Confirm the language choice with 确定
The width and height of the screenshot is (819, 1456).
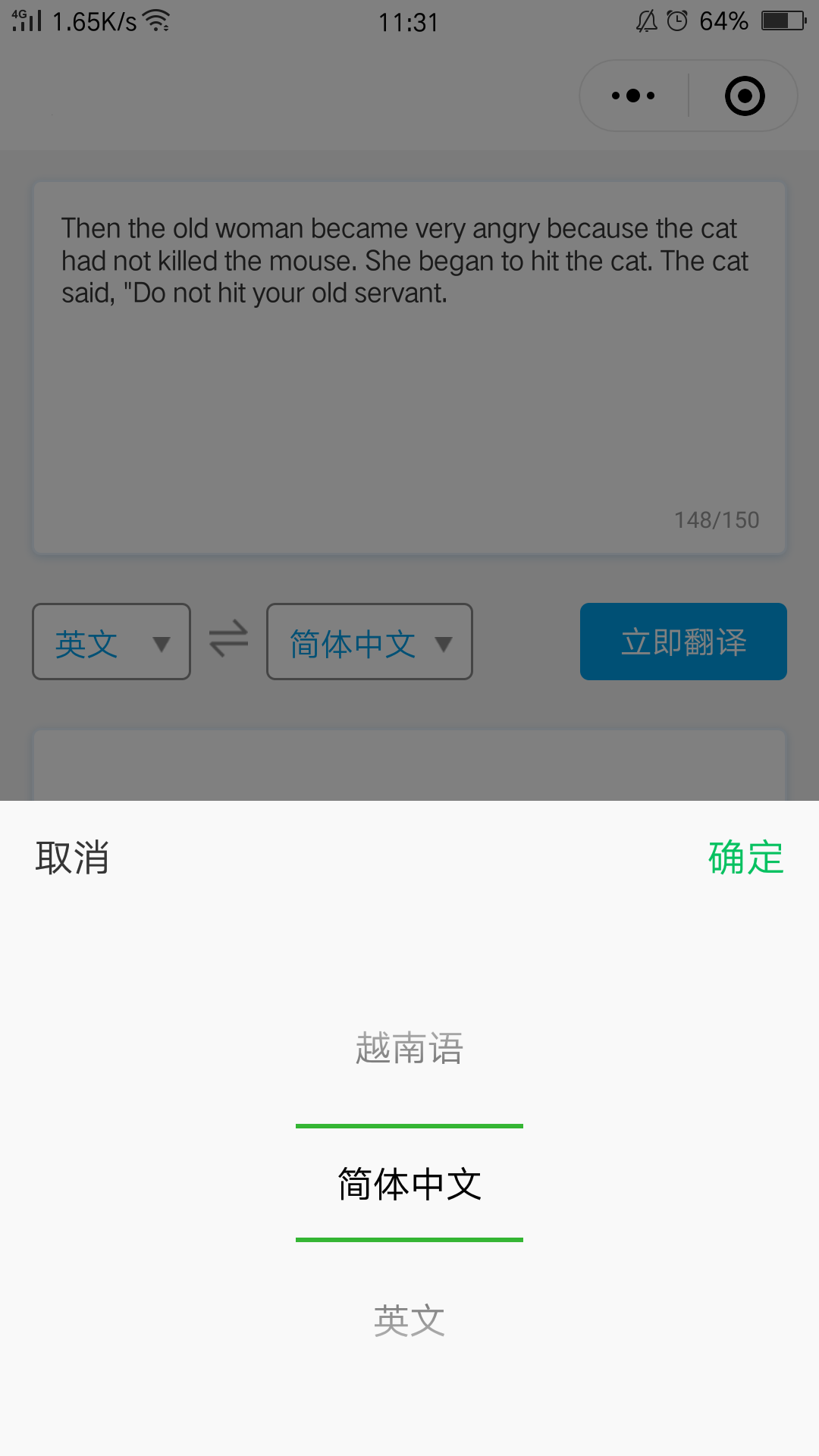[x=745, y=858]
